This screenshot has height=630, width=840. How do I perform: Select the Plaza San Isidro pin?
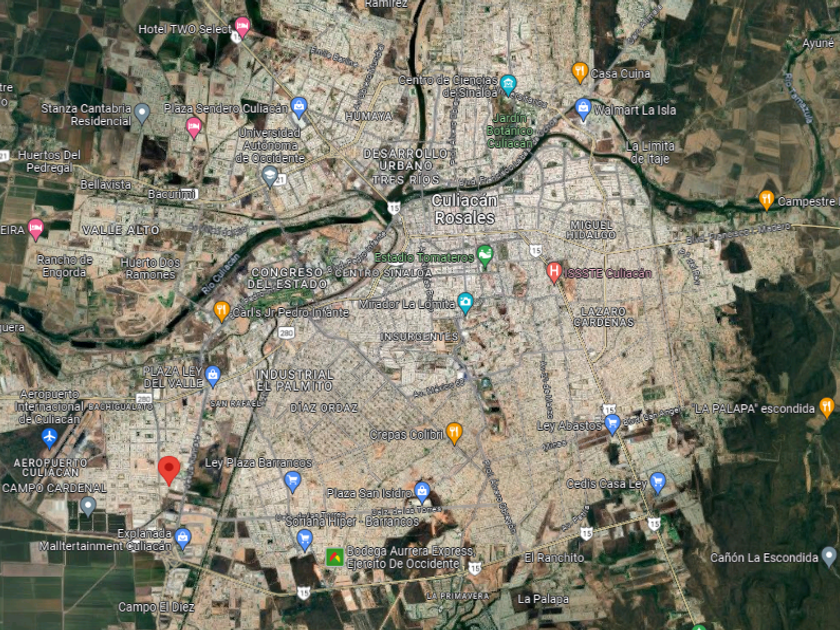coord(422,492)
